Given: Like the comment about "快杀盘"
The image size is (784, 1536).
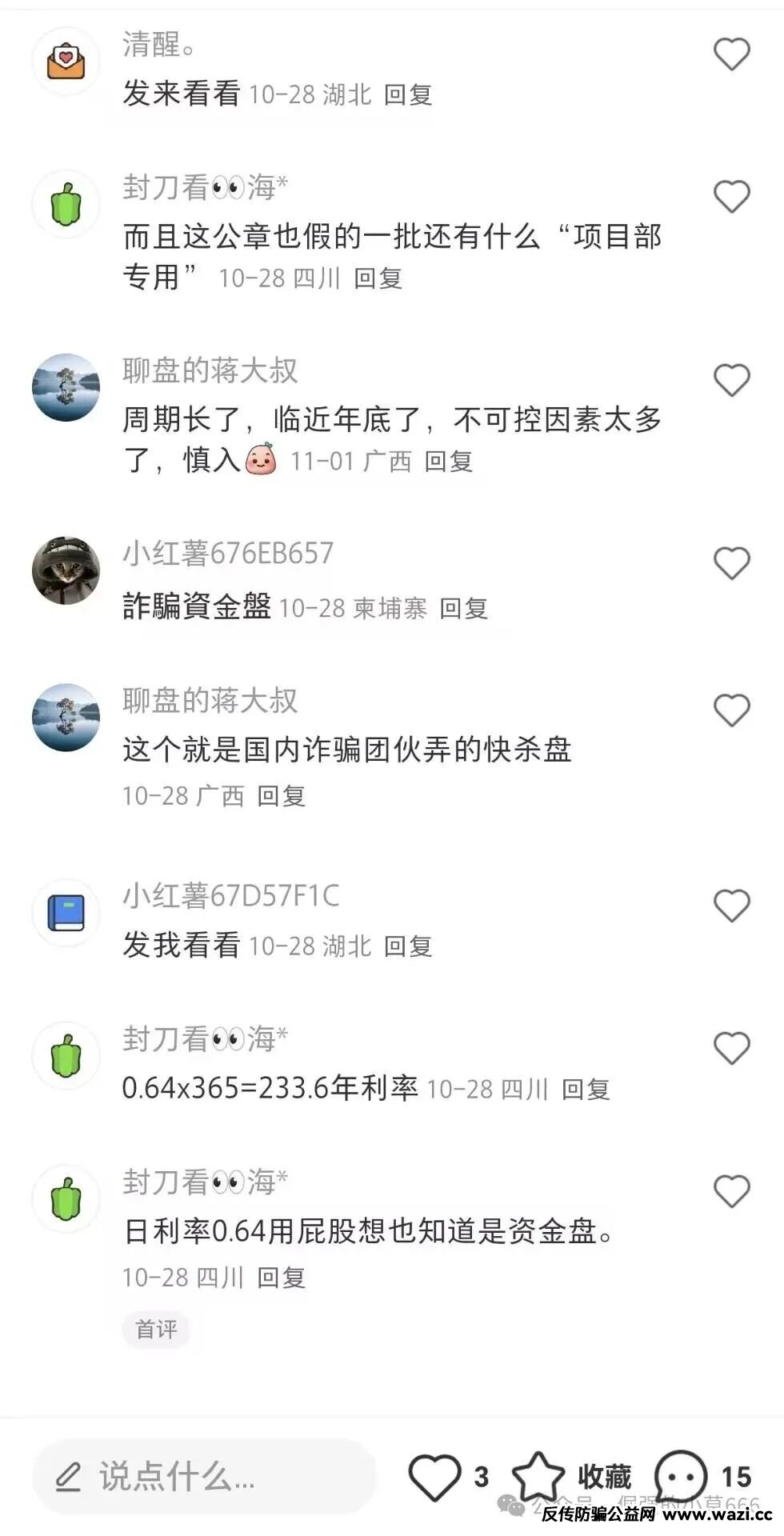Looking at the screenshot, I should tap(731, 710).
